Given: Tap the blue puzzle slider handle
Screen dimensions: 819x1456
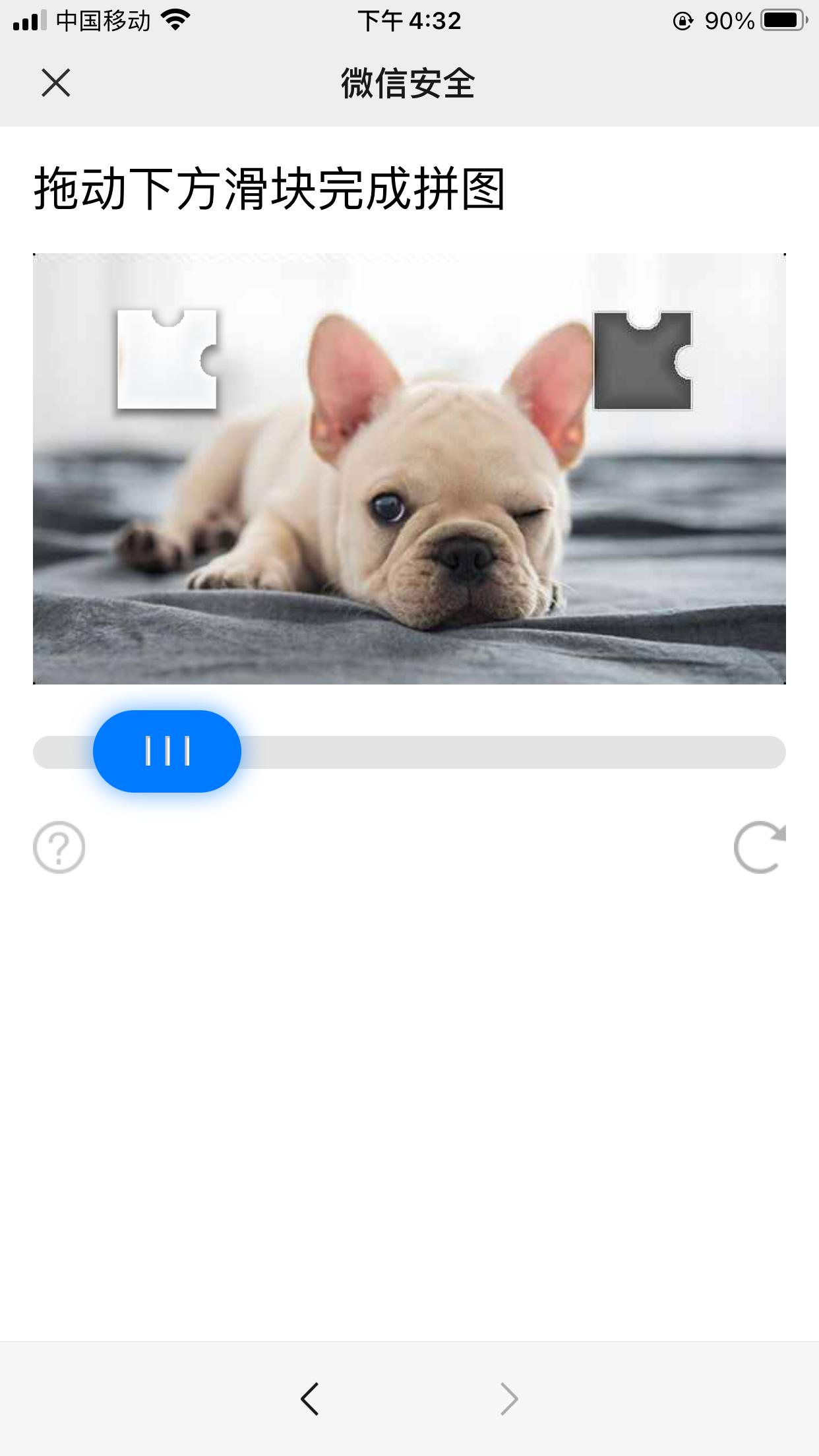Looking at the screenshot, I should (167, 751).
